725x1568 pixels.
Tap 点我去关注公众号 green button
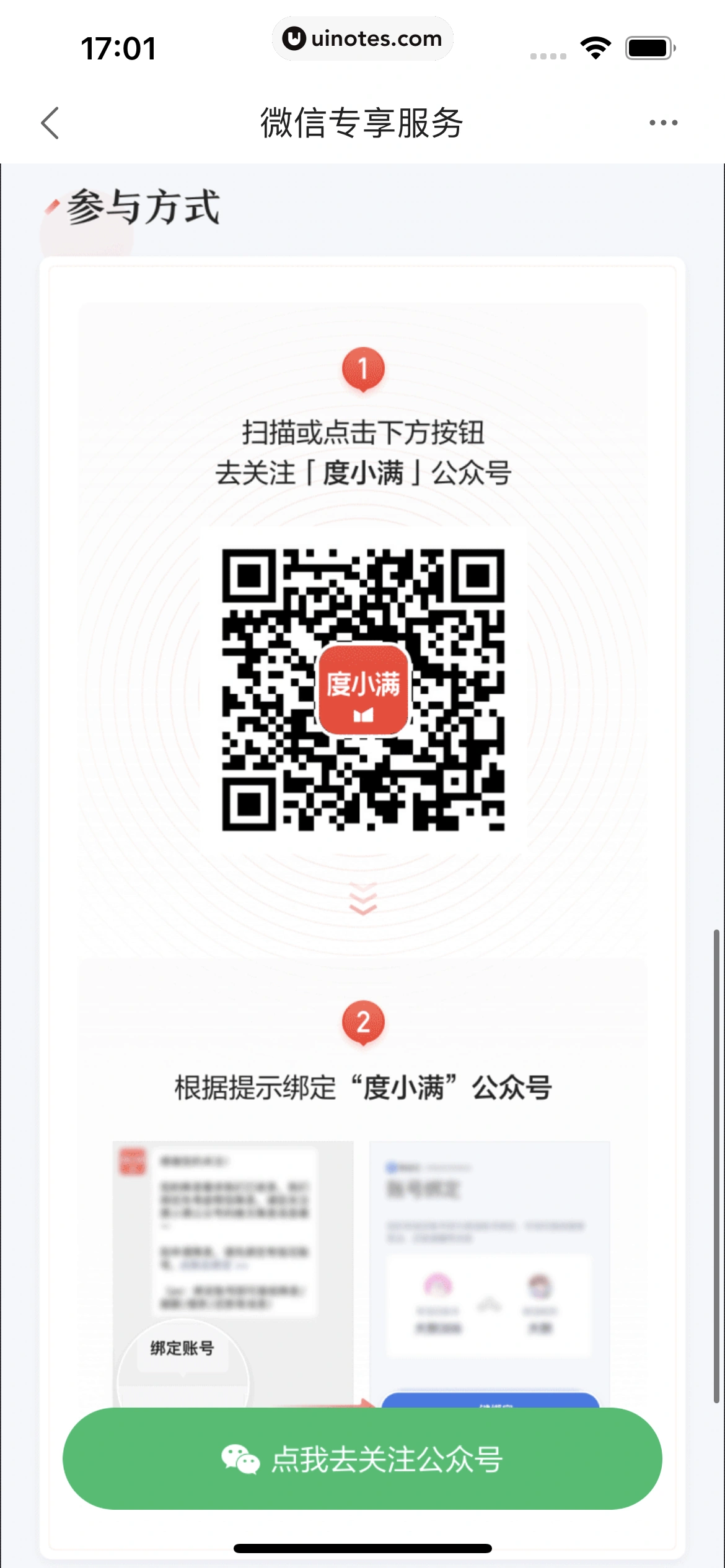point(362,1459)
